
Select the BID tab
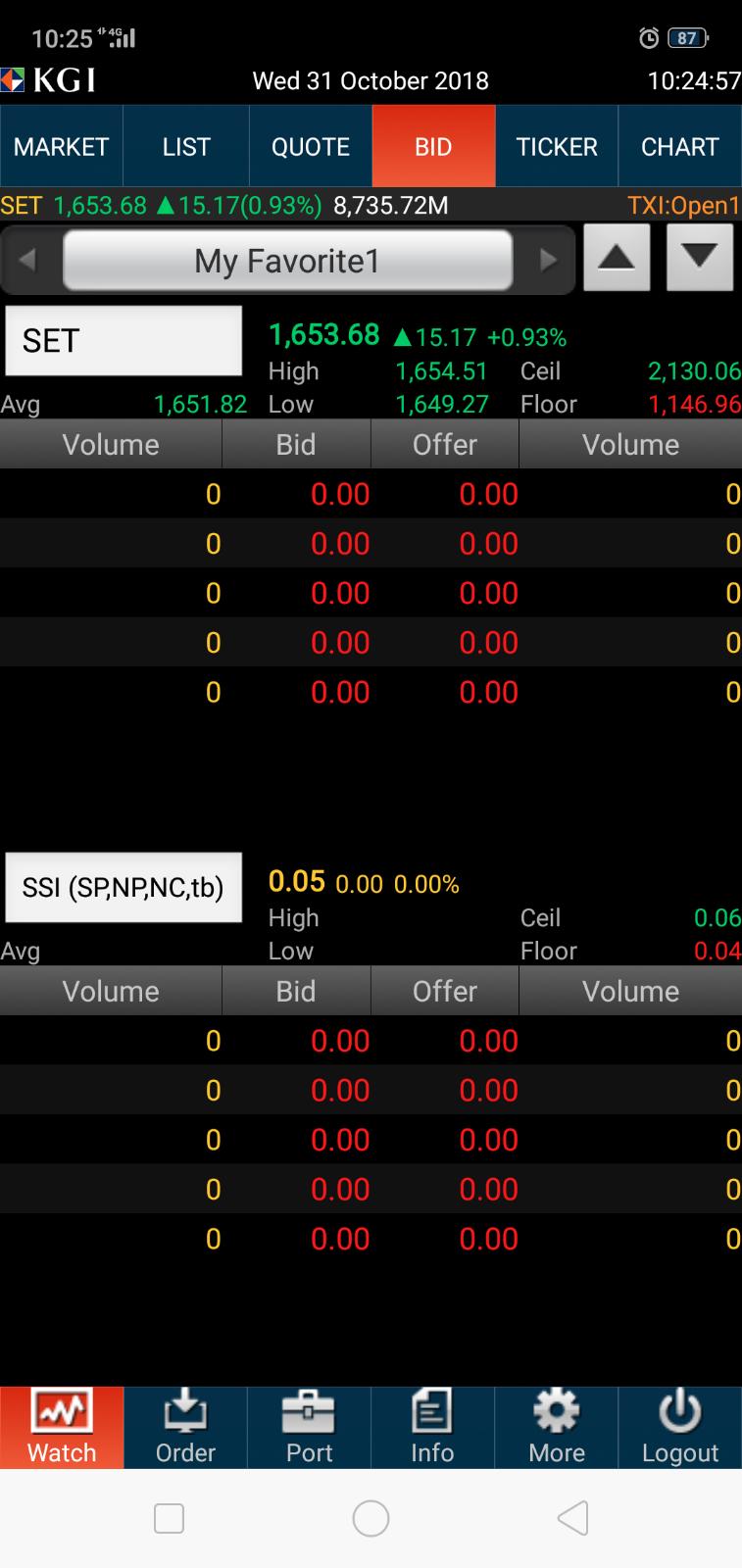(433, 146)
